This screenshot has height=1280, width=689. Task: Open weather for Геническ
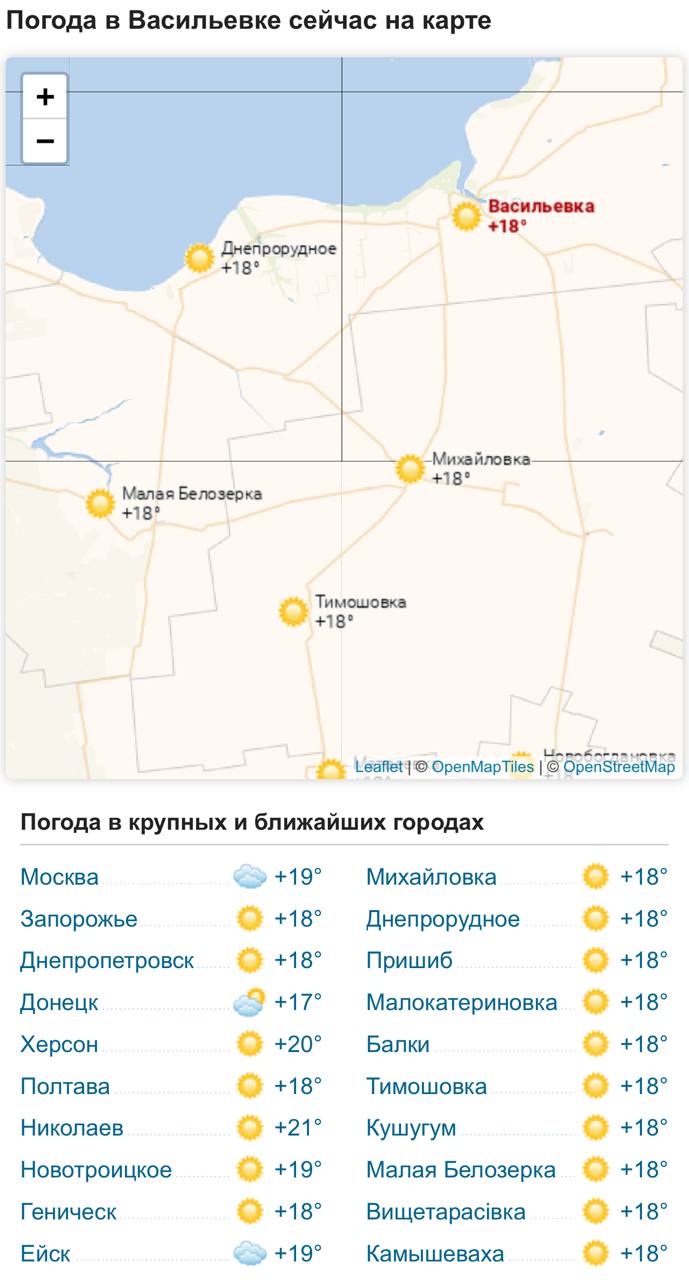coord(68,1212)
